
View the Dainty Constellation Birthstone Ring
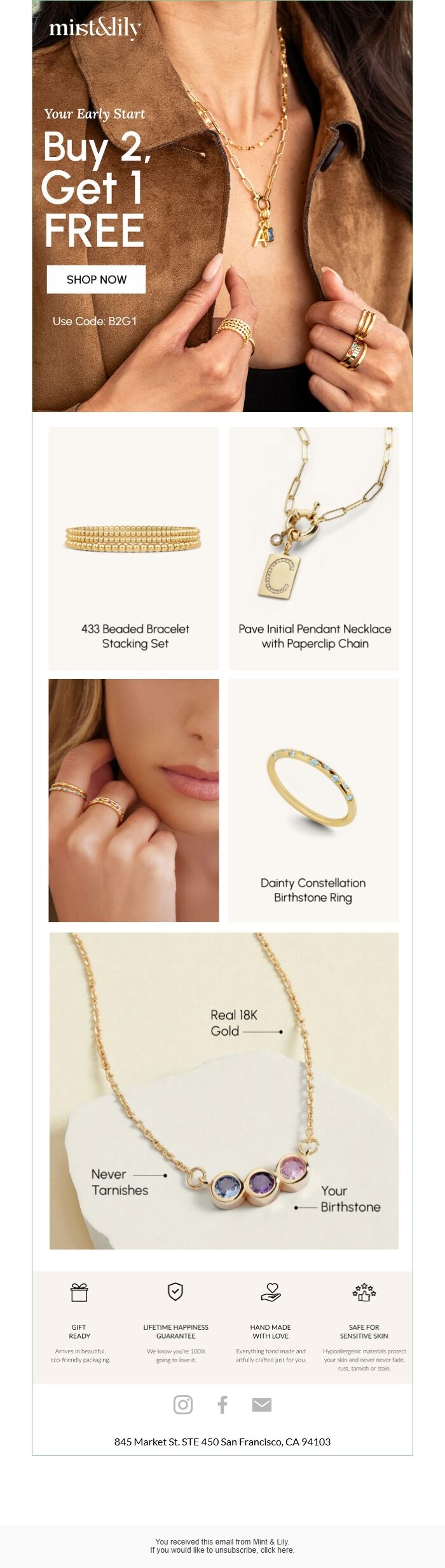[313, 801]
